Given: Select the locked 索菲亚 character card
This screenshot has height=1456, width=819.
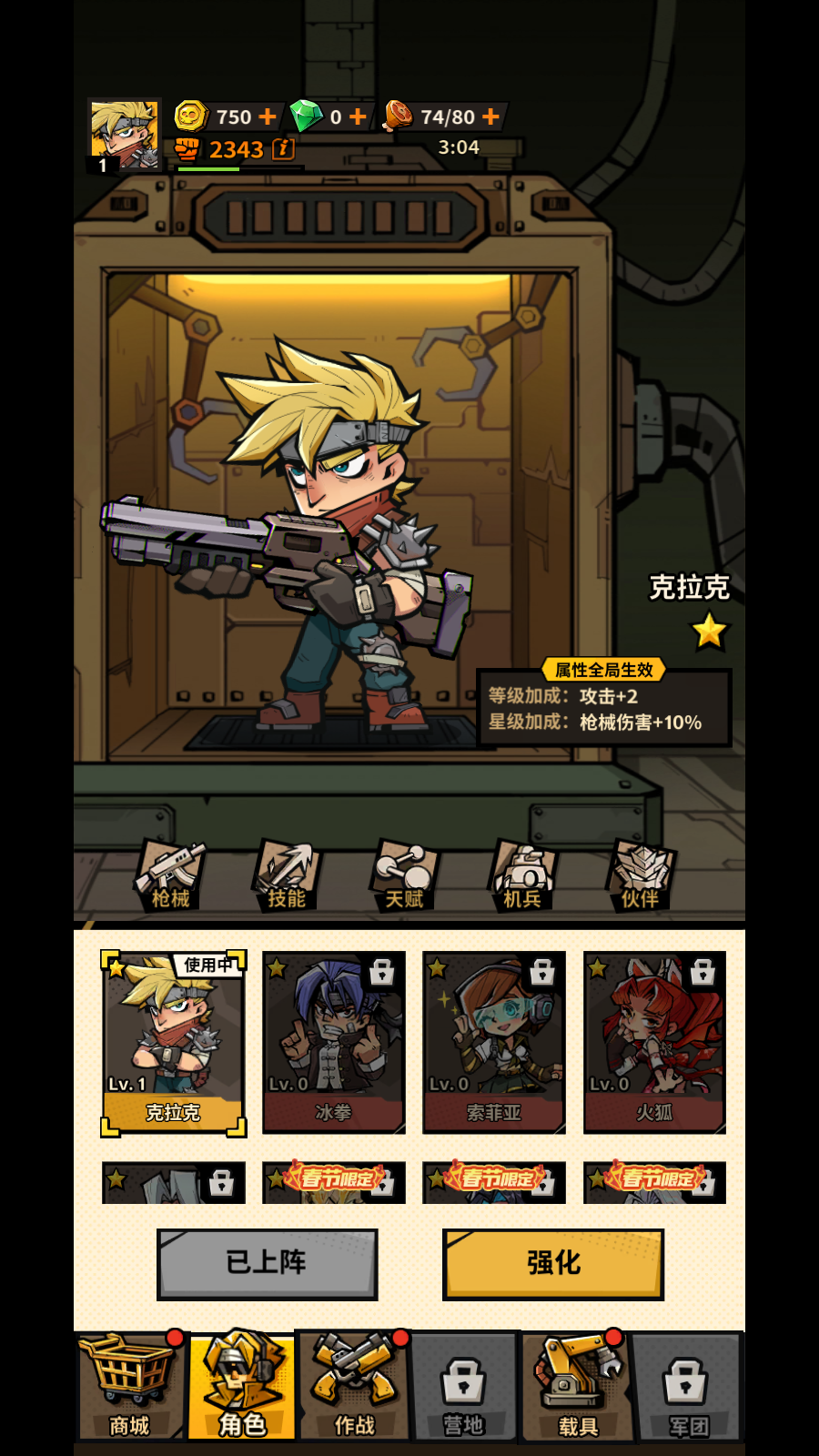Looking at the screenshot, I should click(493, 1042).
